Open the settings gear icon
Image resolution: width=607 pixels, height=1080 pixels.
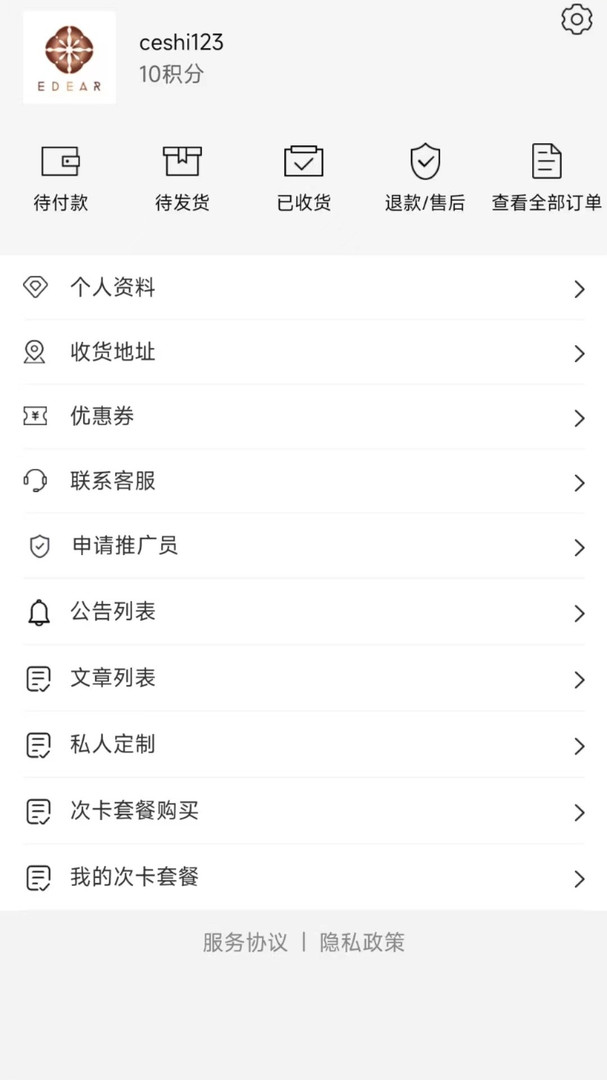pyautogui.click(x=576, y=20)
